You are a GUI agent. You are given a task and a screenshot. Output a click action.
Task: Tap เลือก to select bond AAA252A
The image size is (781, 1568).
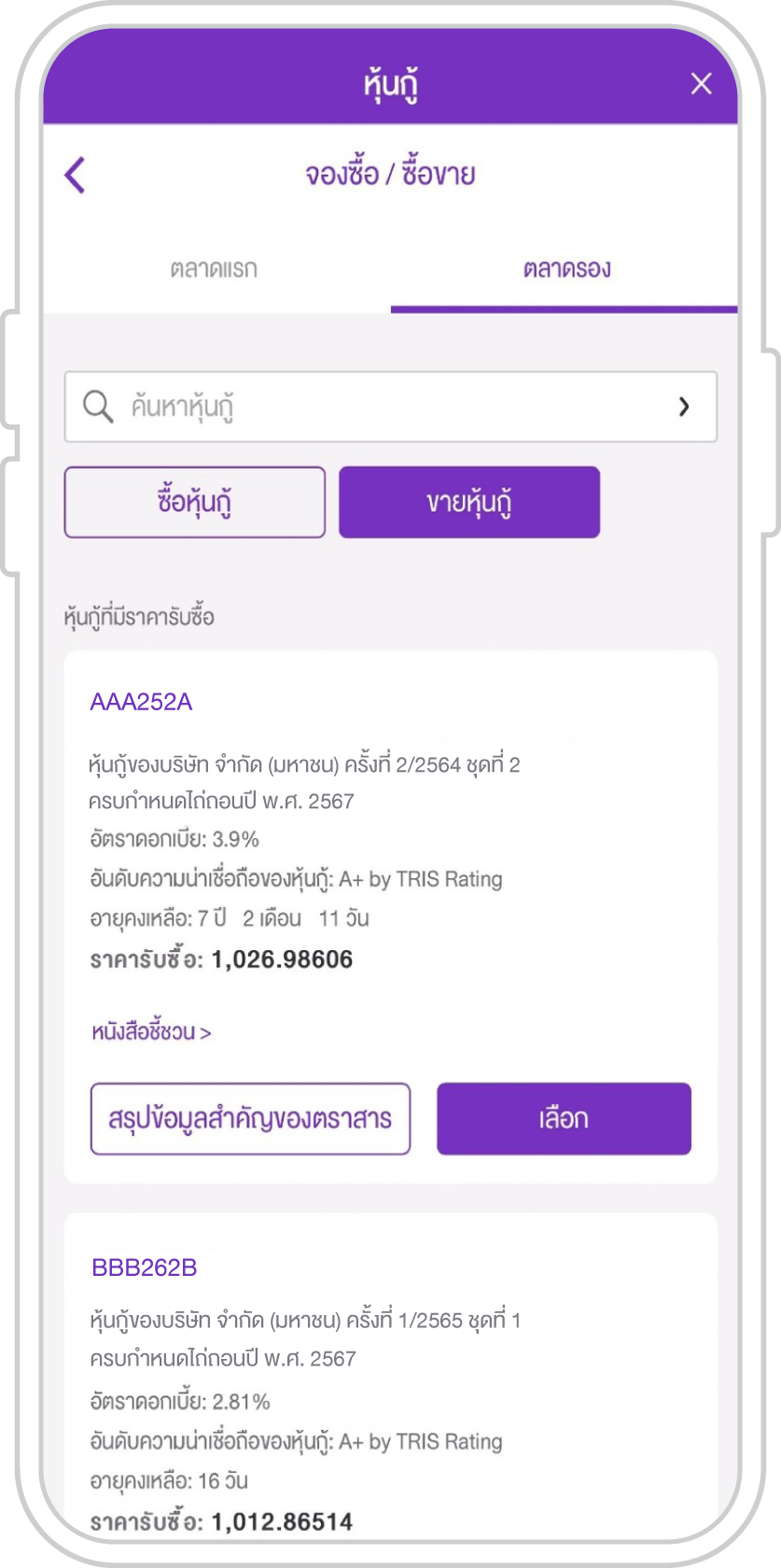(x=564, y=1118)
